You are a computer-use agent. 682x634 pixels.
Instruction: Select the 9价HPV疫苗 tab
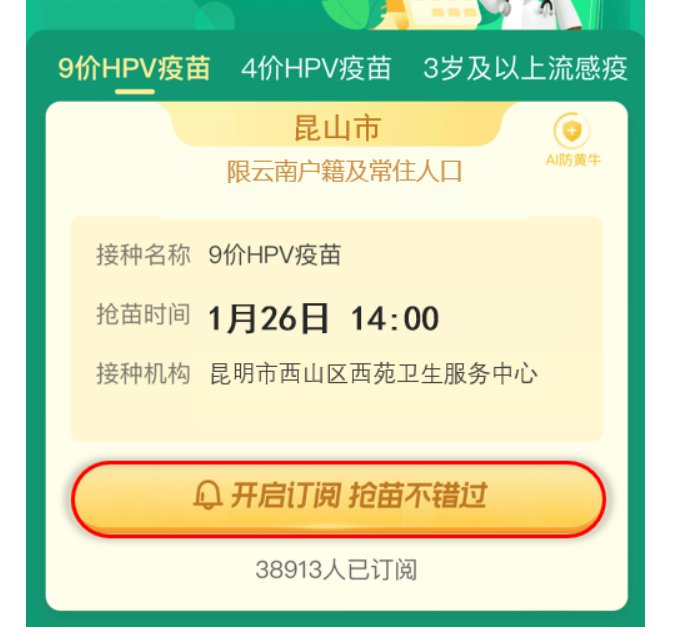pos(134,69)
